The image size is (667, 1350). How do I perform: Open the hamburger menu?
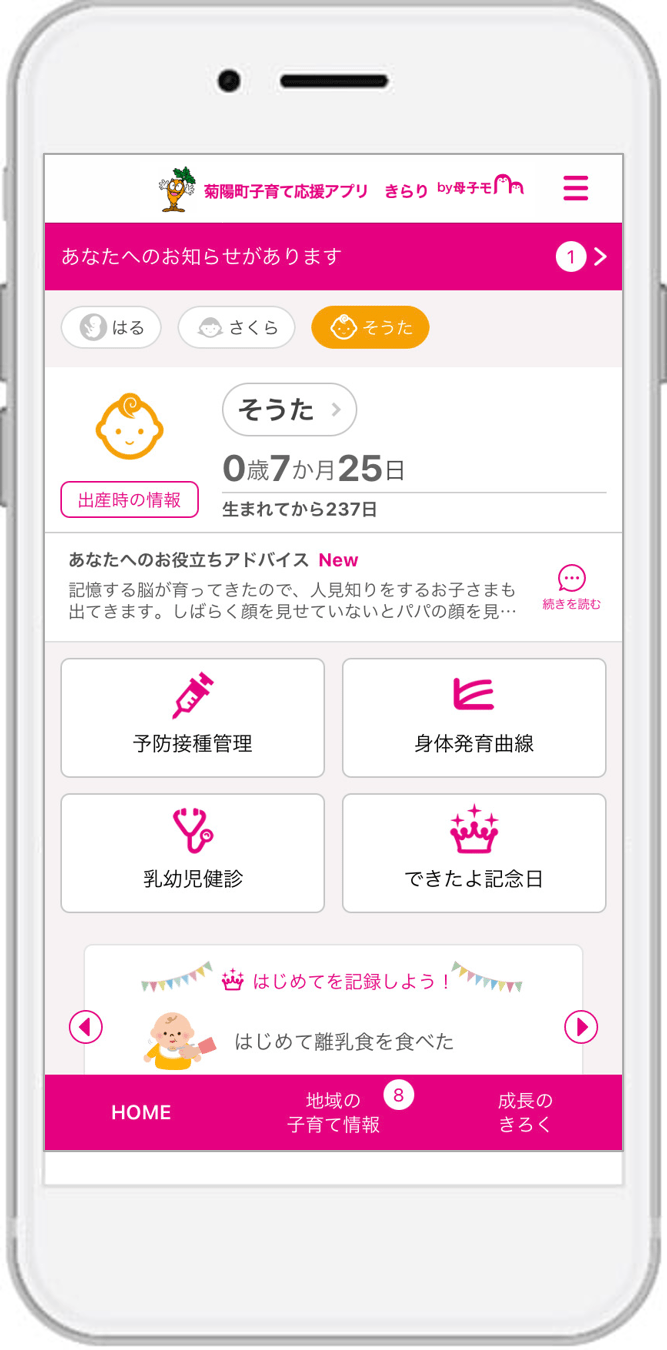point(575,188)
